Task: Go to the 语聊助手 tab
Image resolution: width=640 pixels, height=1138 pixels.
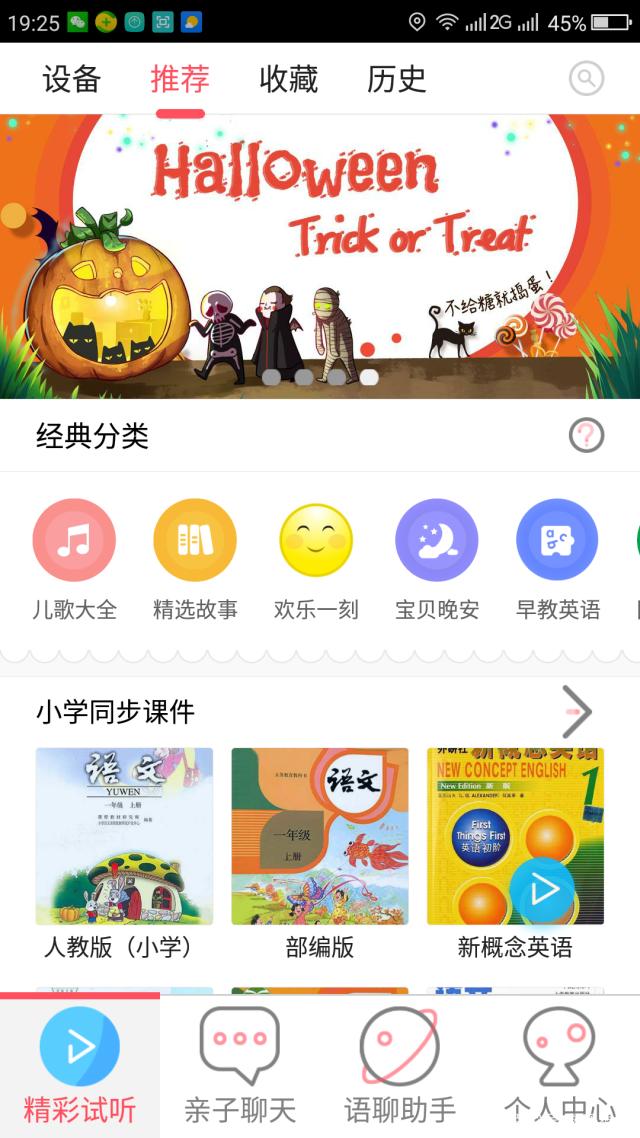Action: 400,1066
